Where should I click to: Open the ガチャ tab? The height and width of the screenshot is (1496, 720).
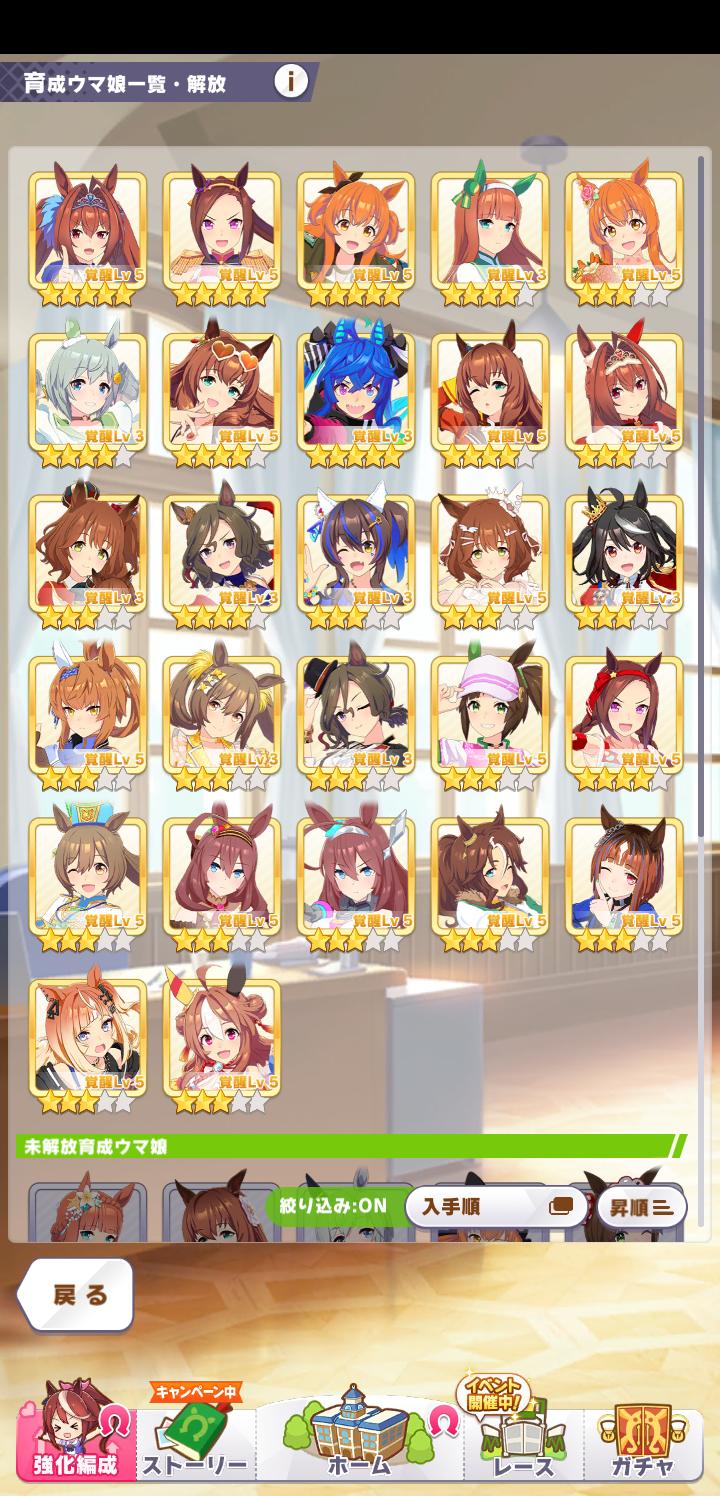[643, 1440]
